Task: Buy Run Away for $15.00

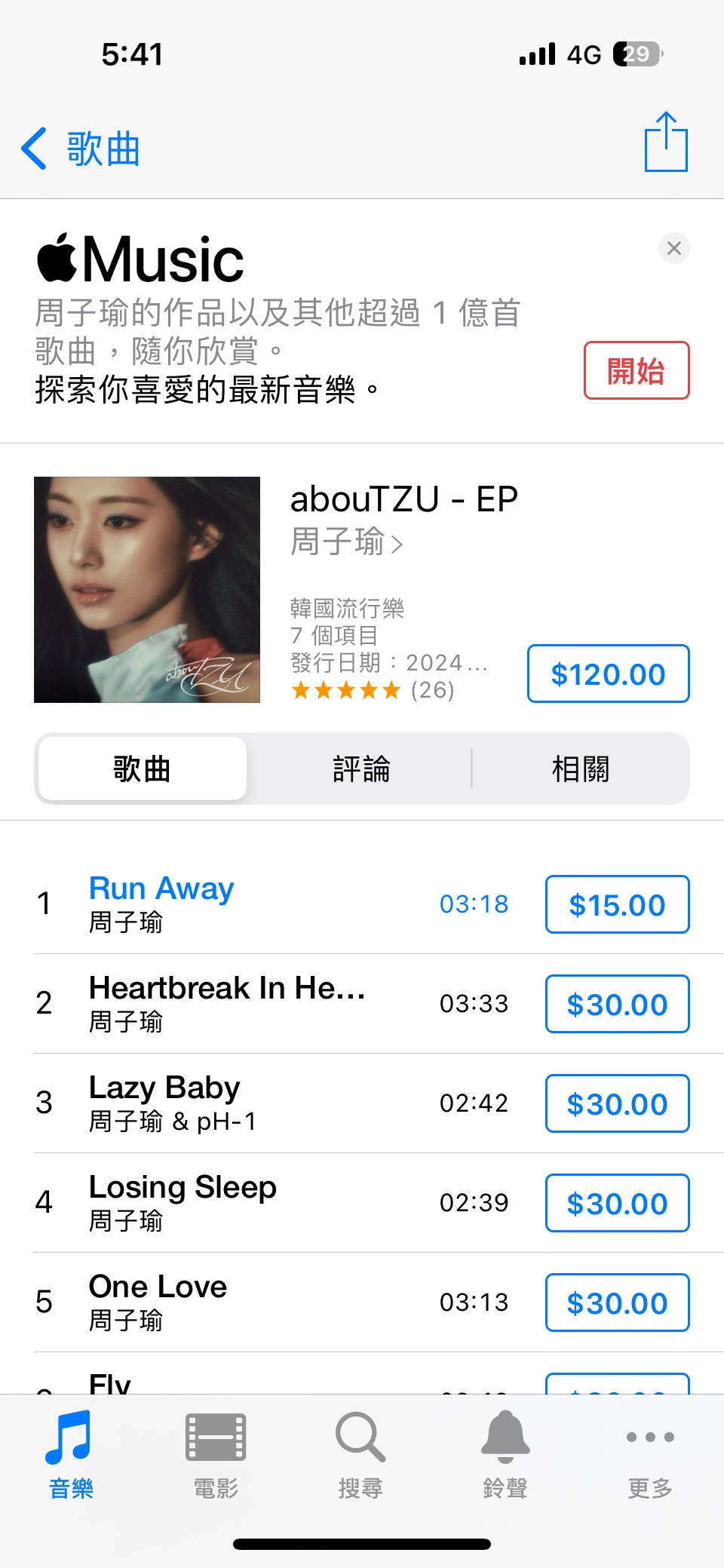Action: (617, 904)
